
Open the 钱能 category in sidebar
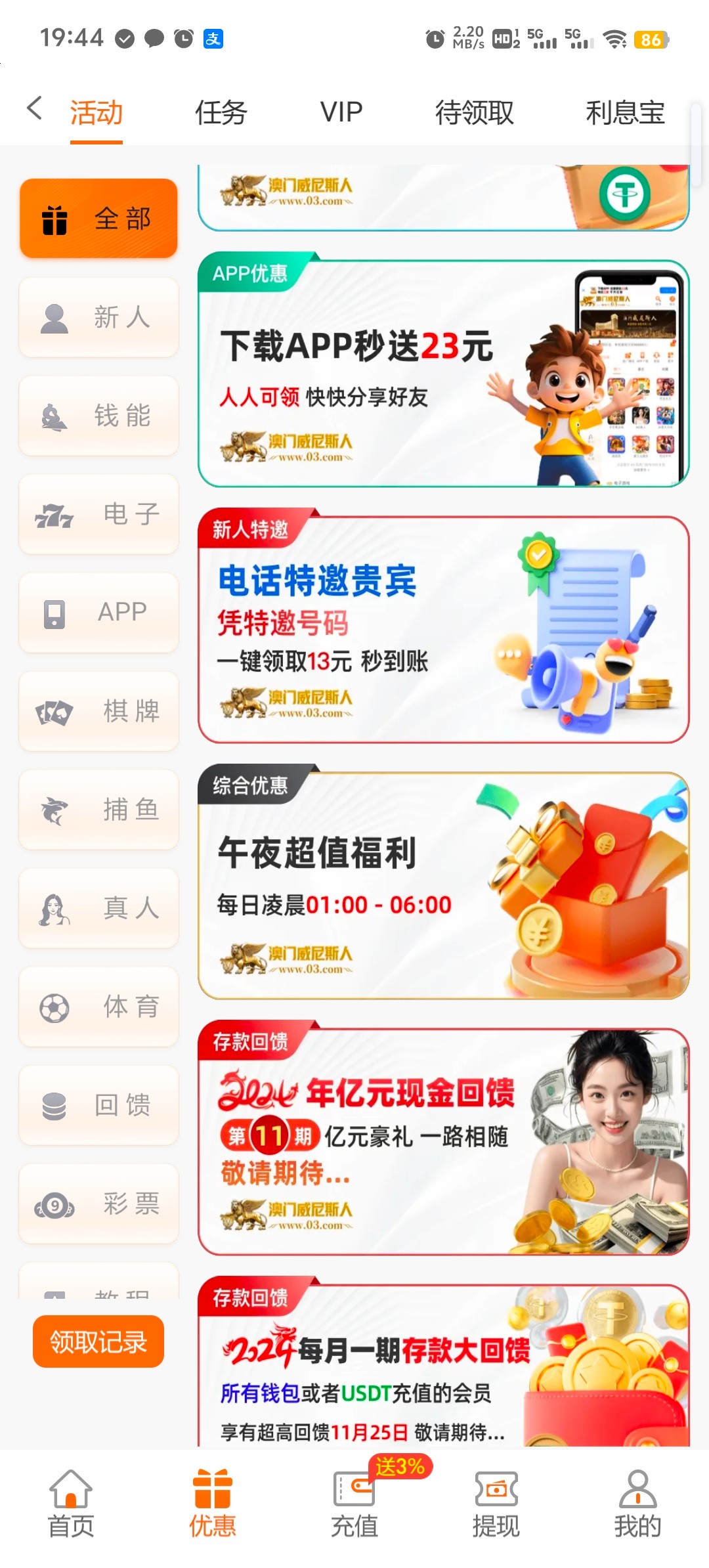[98, 416]
